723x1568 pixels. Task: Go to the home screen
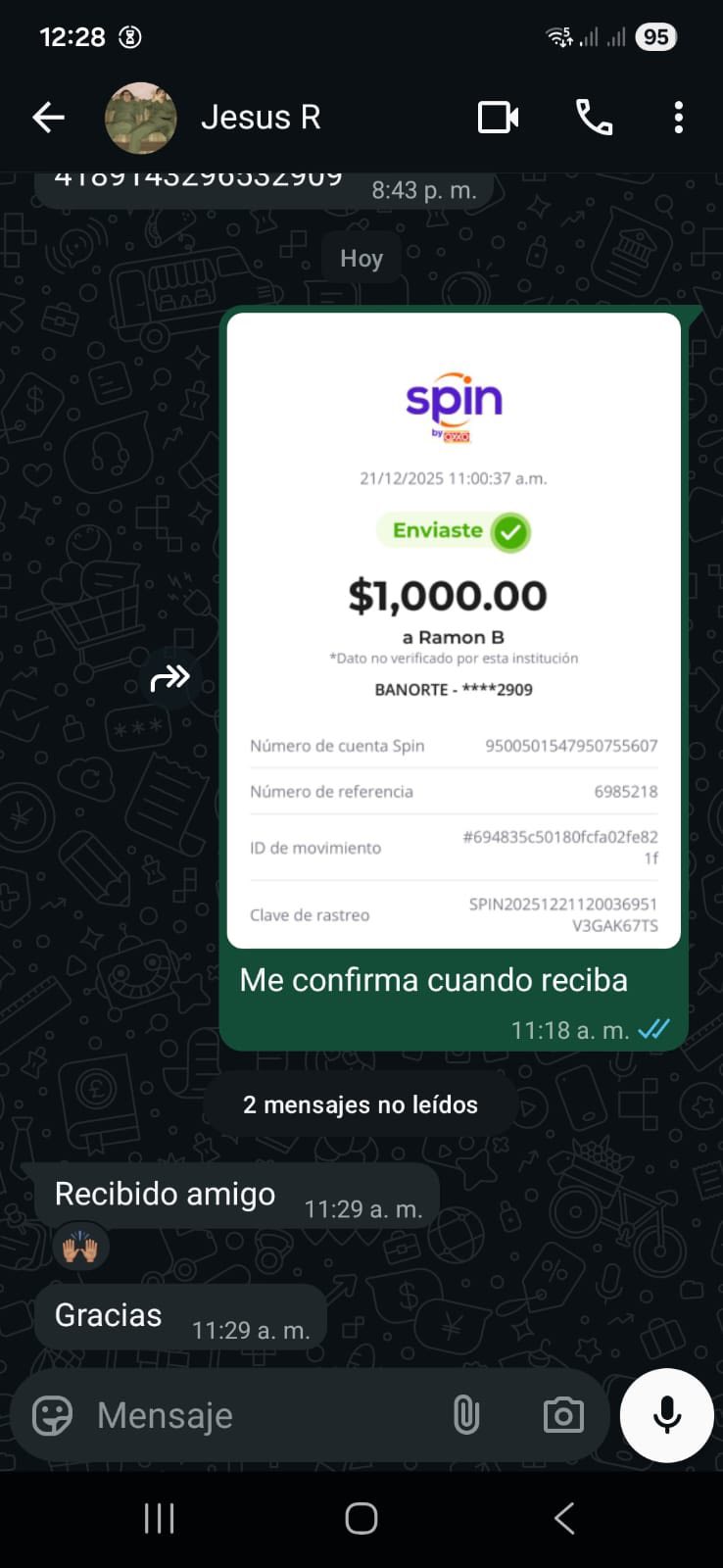pyautogui.click(x=361, y=1519)
